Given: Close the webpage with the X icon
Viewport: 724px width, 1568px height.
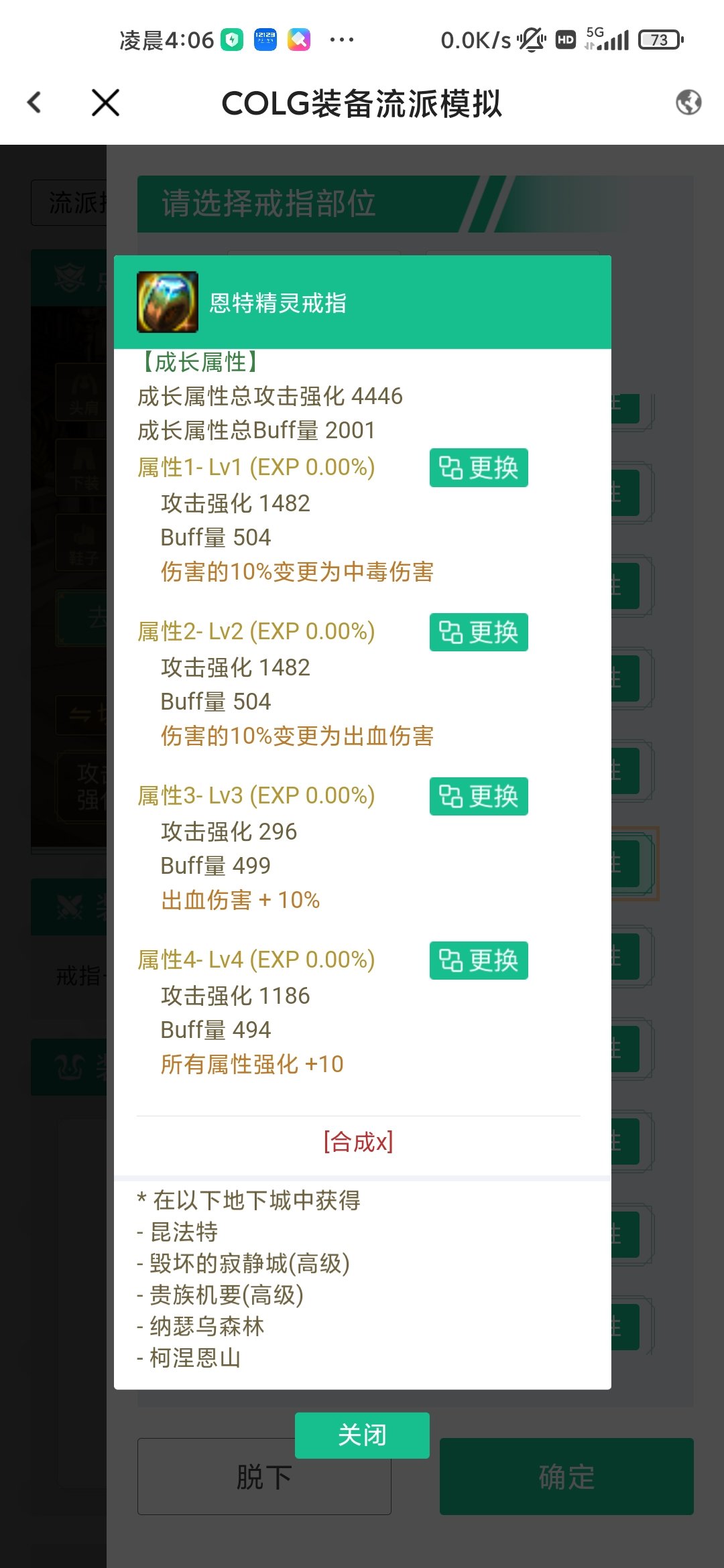Looking at the screenshot, I should click(105, 103).
